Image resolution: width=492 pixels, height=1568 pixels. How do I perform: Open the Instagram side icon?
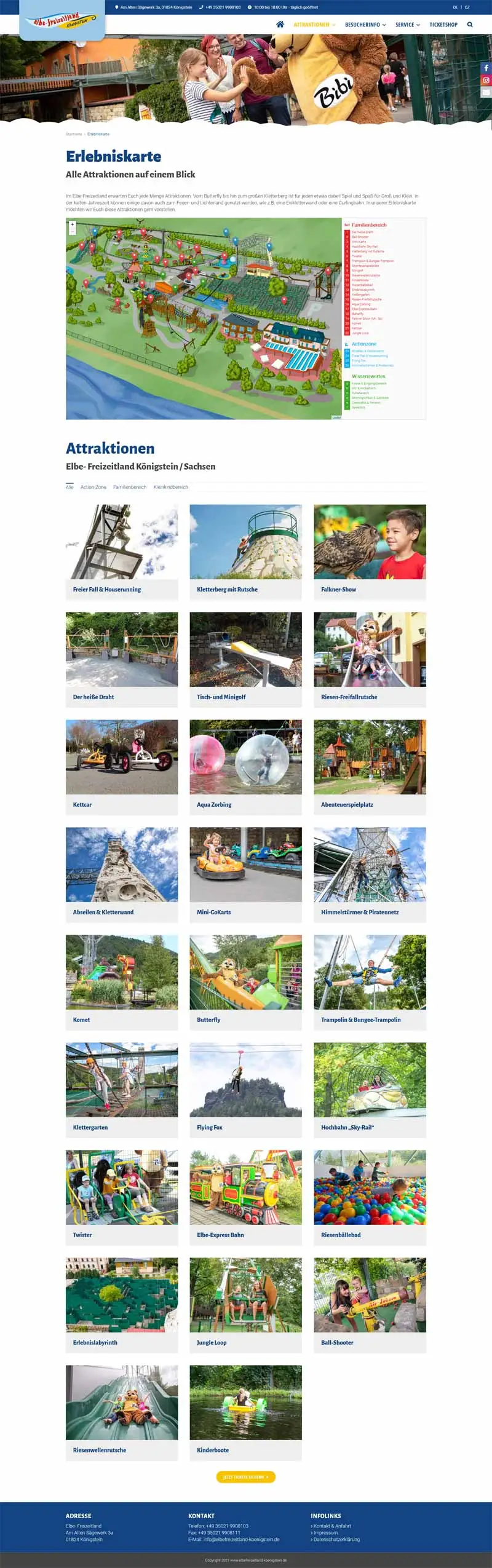point(486,80)
